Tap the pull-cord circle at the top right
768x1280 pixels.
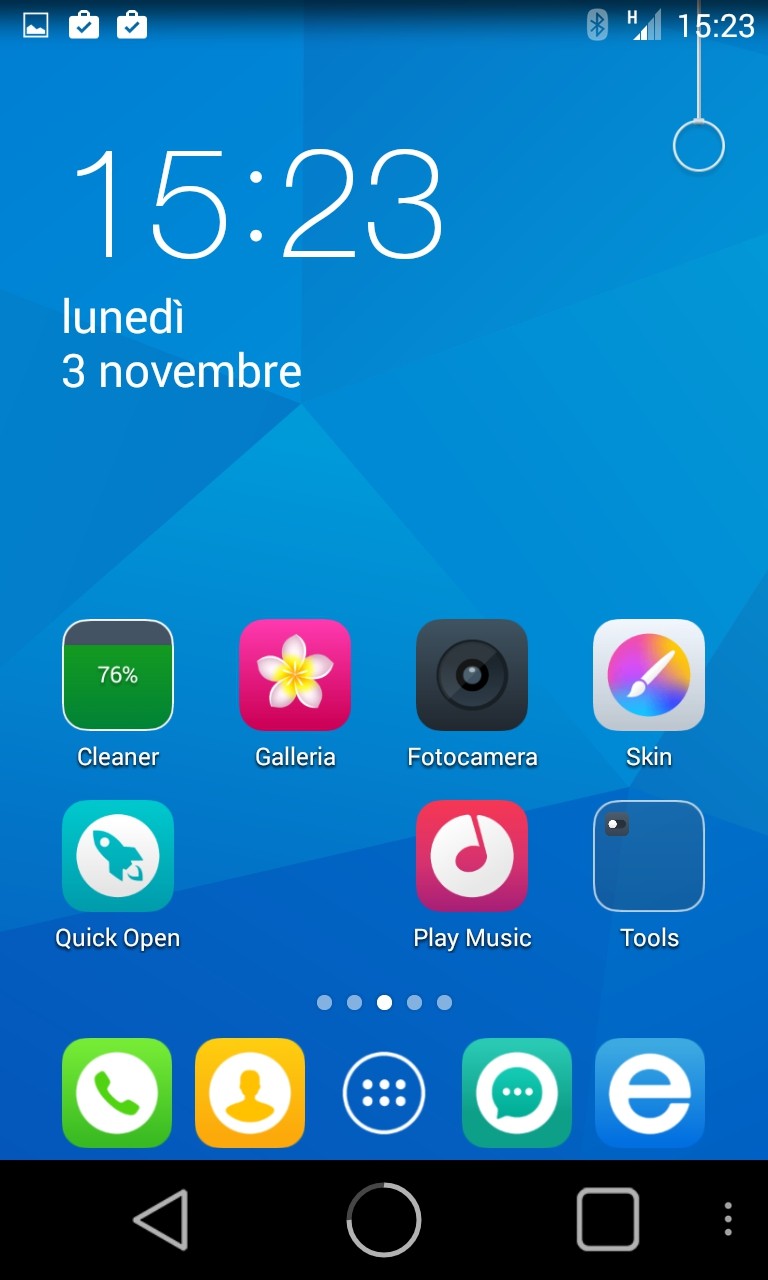point(698,147)
